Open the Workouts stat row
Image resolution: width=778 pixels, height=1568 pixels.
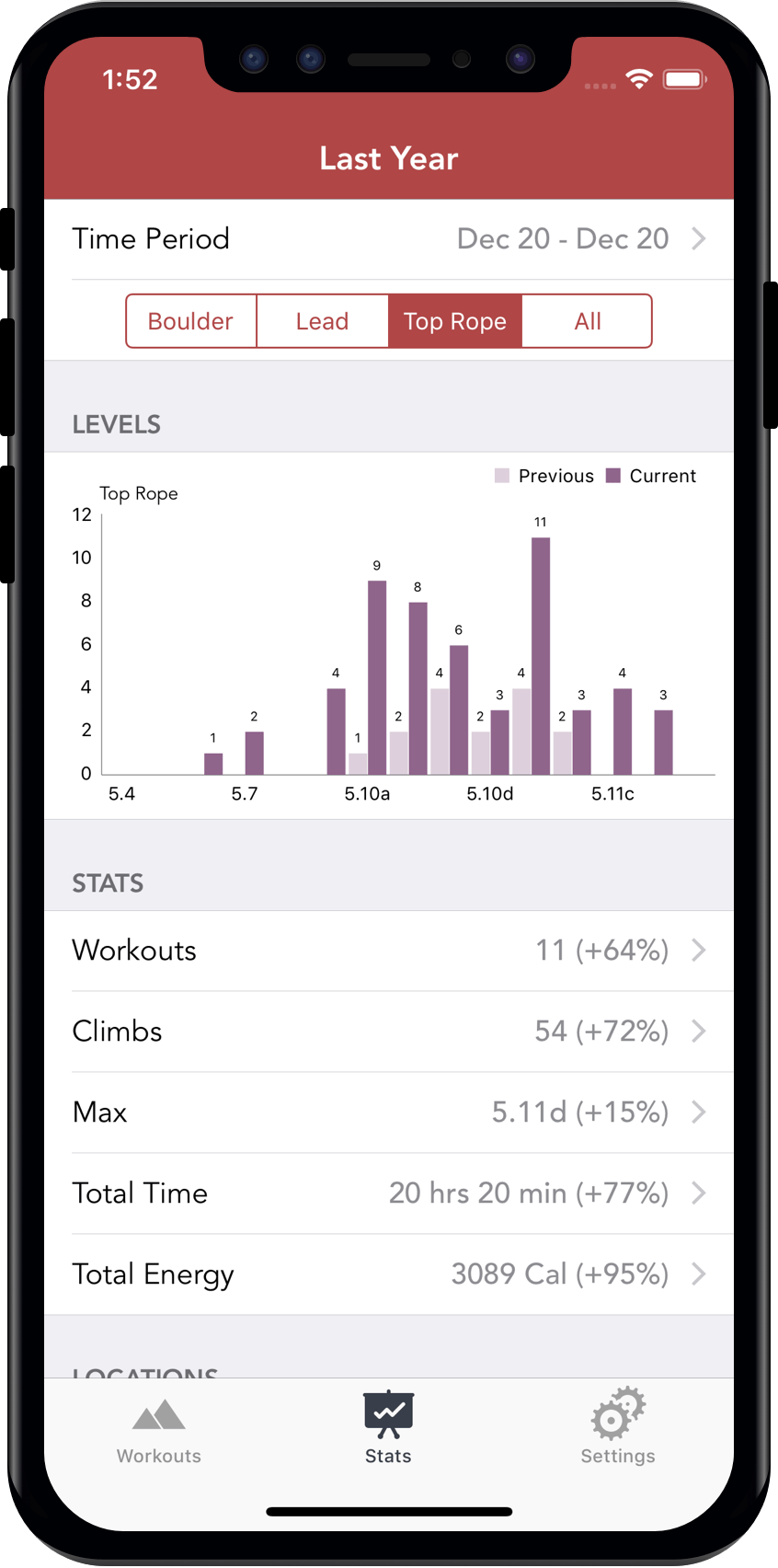coord(389,951)
